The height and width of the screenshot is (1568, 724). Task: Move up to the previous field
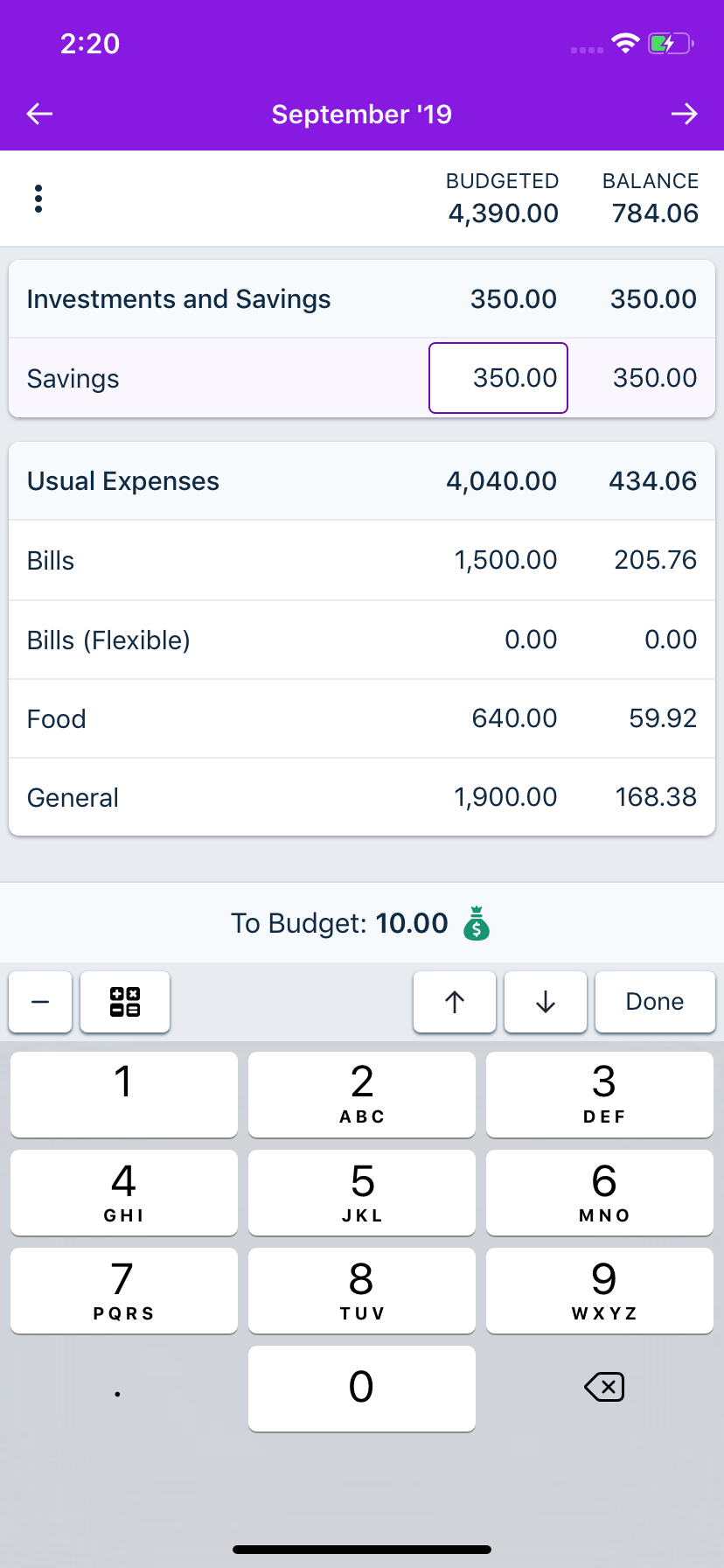(455, 1002)
